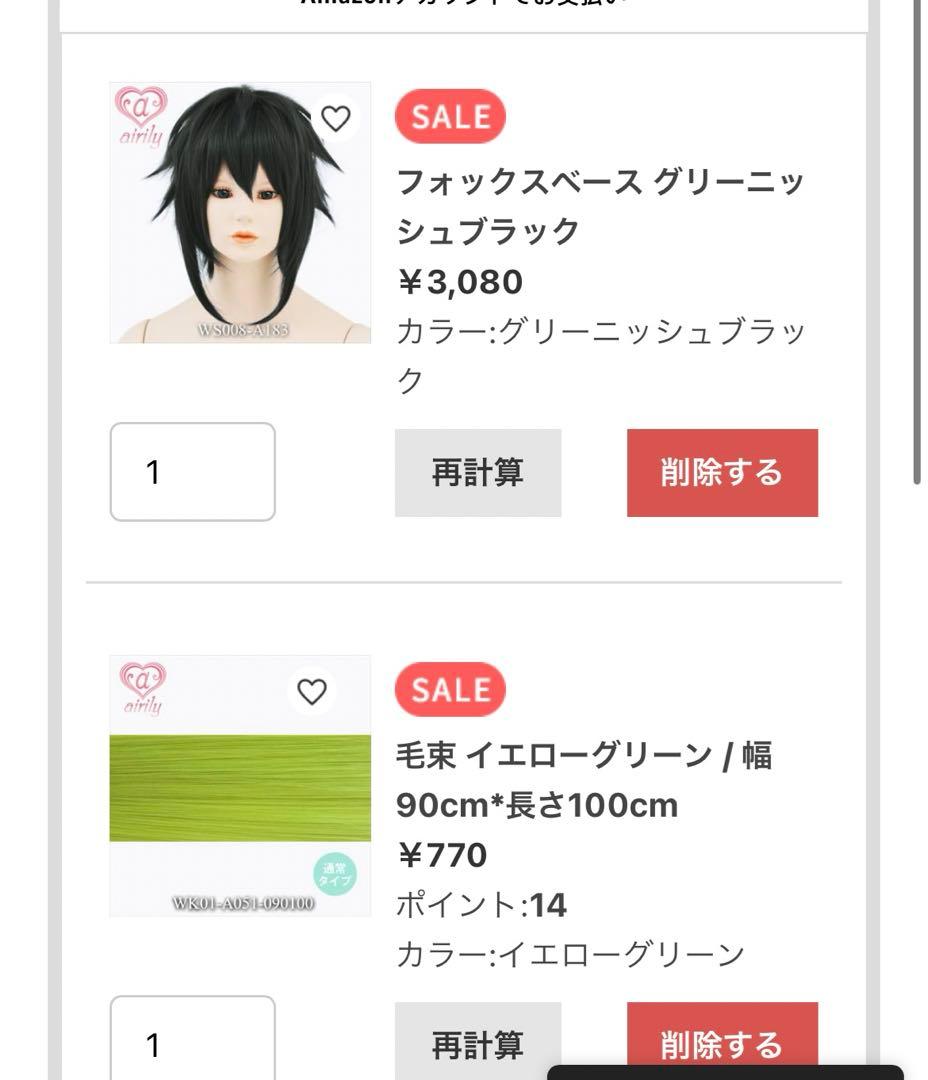This screenshot has width=928, height=1080.
Task: Click the ¥3,080 price text
Action: [x=458, y=281]
